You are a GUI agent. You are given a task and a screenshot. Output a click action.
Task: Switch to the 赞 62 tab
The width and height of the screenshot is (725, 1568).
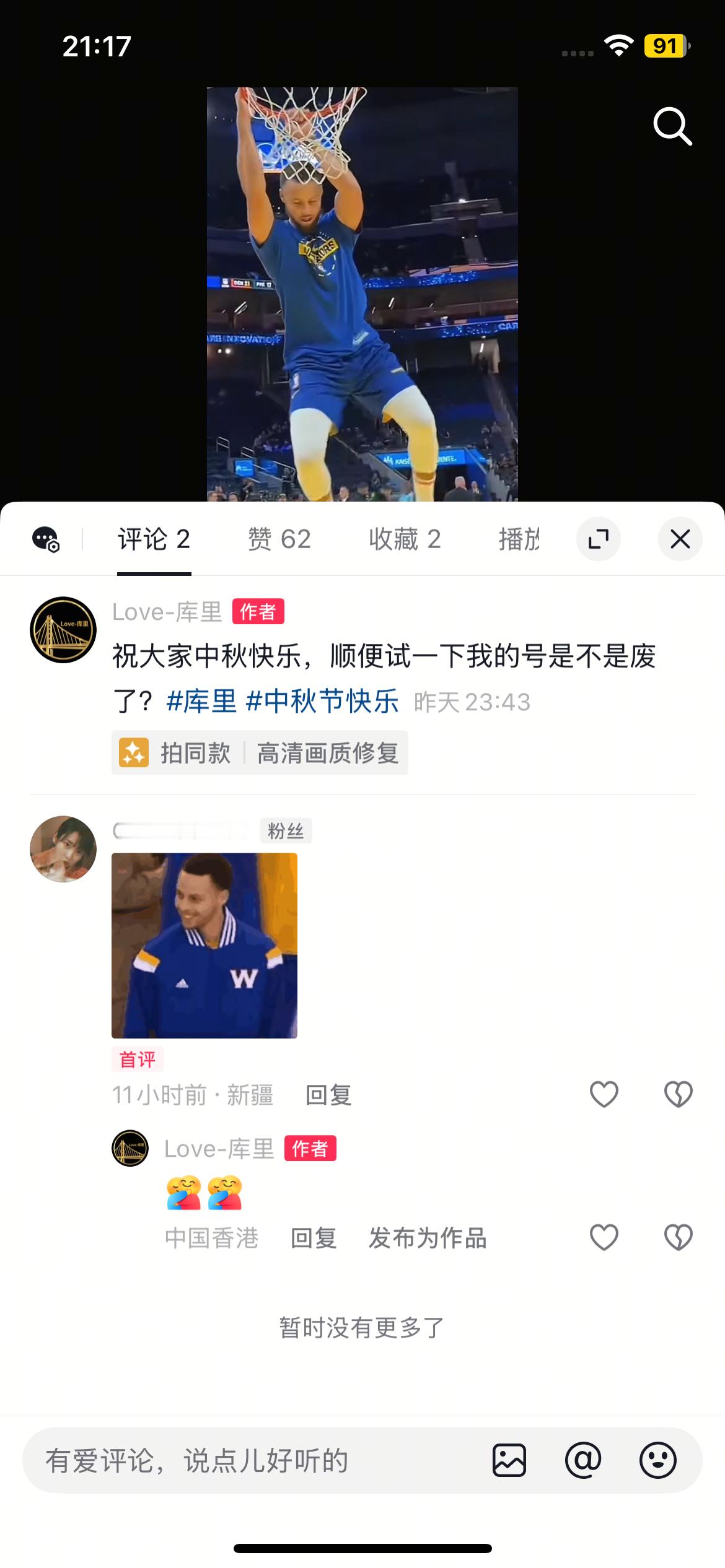pyautogui.click(x=279, y=539)
